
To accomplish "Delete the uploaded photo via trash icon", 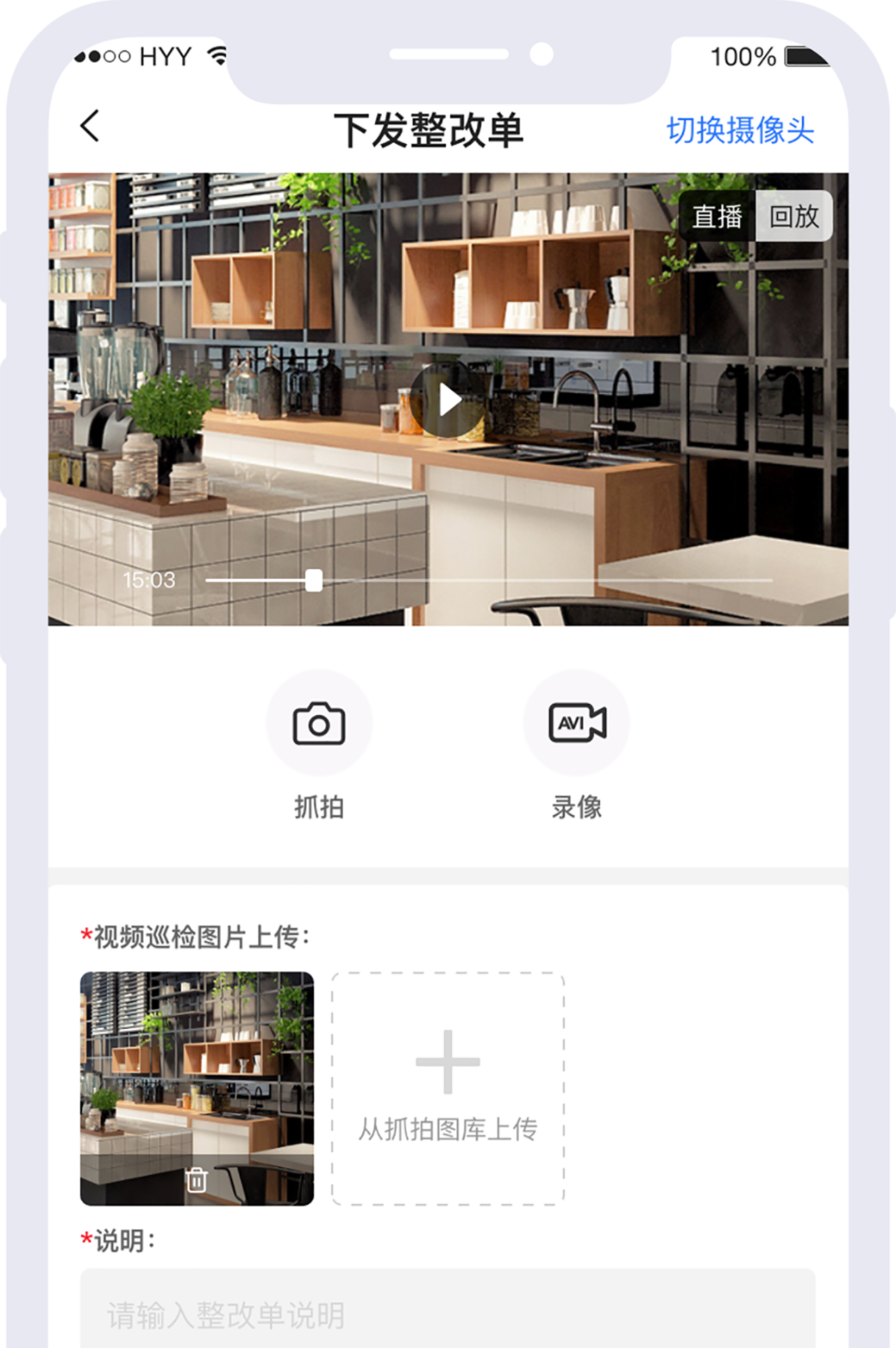I will [197, 1180].
